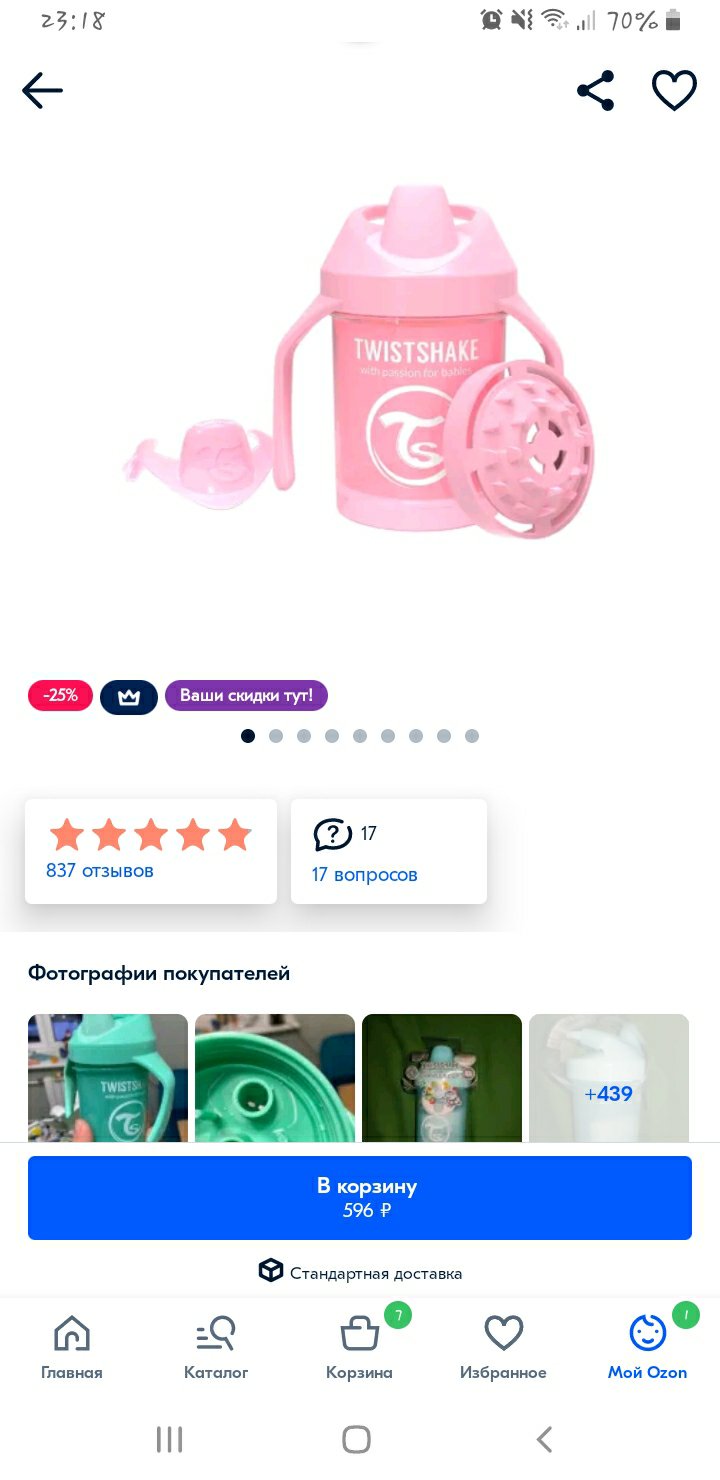This screenshot has width=720, height=1480.
Task: Go to the Корзина tab
Action: [360, 1348]
